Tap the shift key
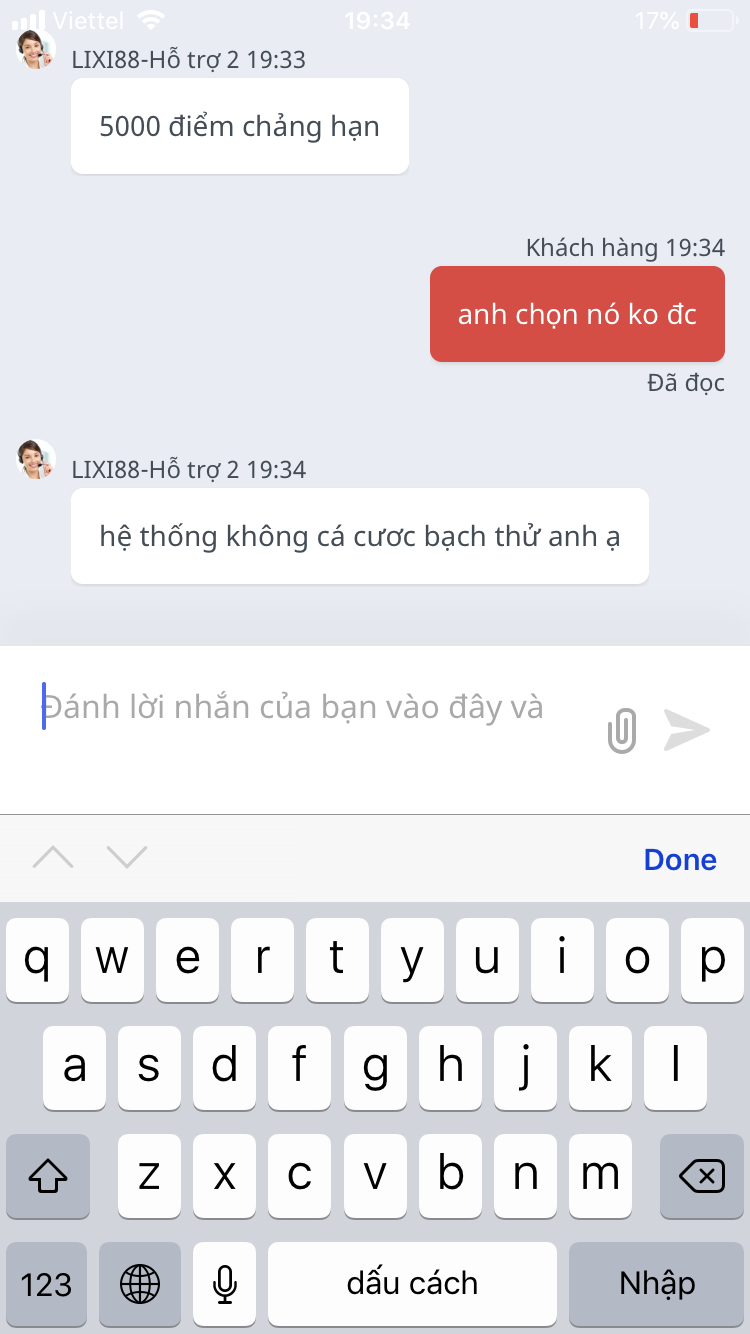This screenshot has height=1334, width=750. (48, 1176)
